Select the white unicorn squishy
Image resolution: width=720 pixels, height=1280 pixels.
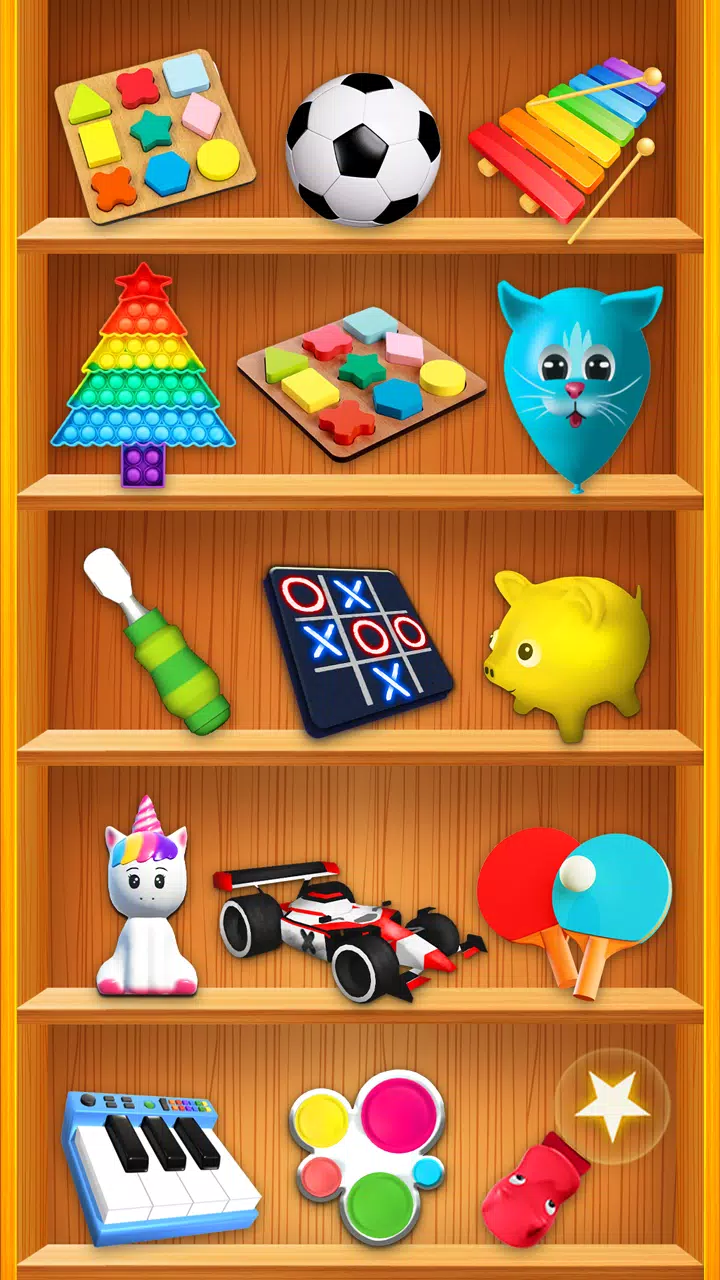pyautogui.click(x=147, y=905)
